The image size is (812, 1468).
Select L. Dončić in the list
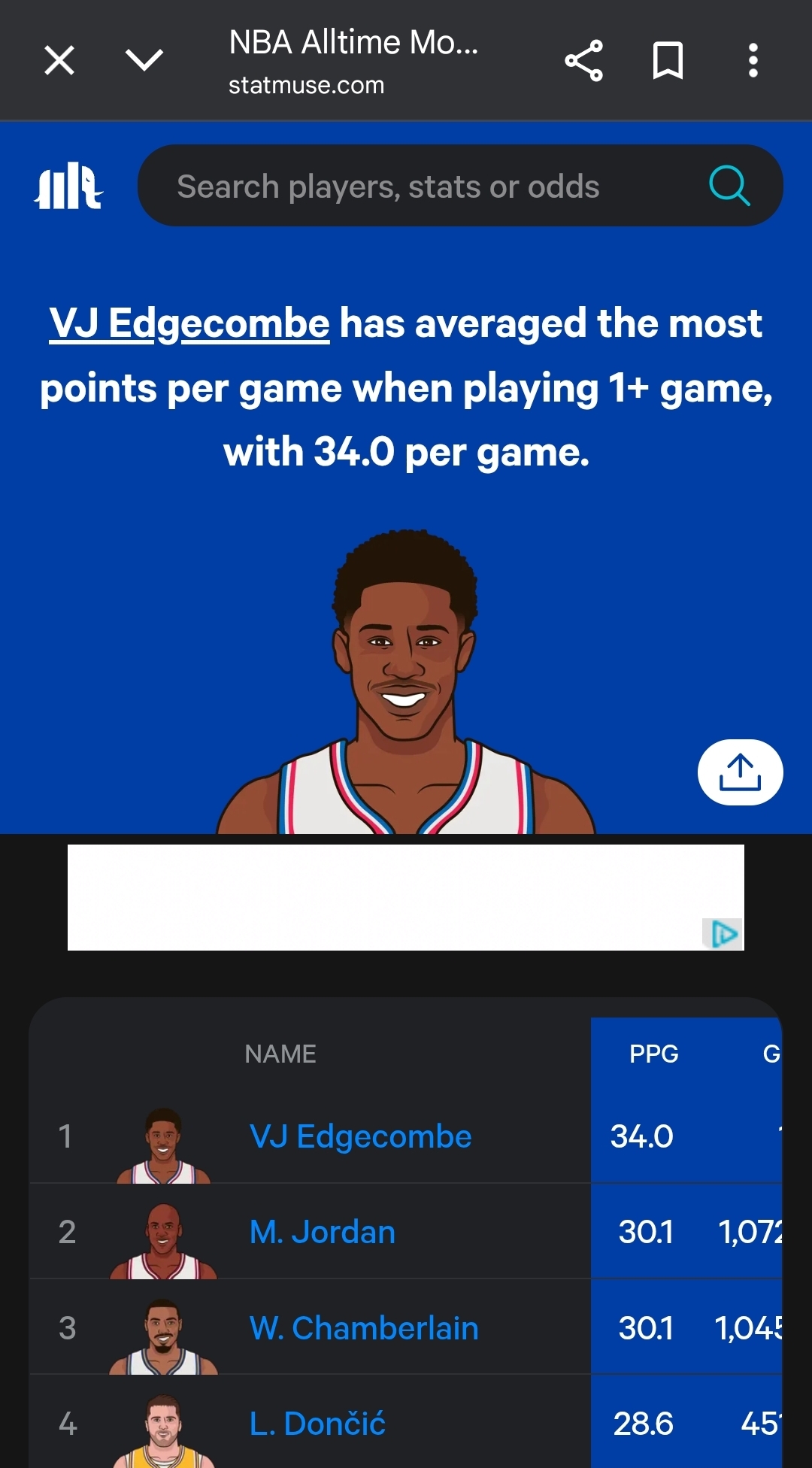(317, 1424)
